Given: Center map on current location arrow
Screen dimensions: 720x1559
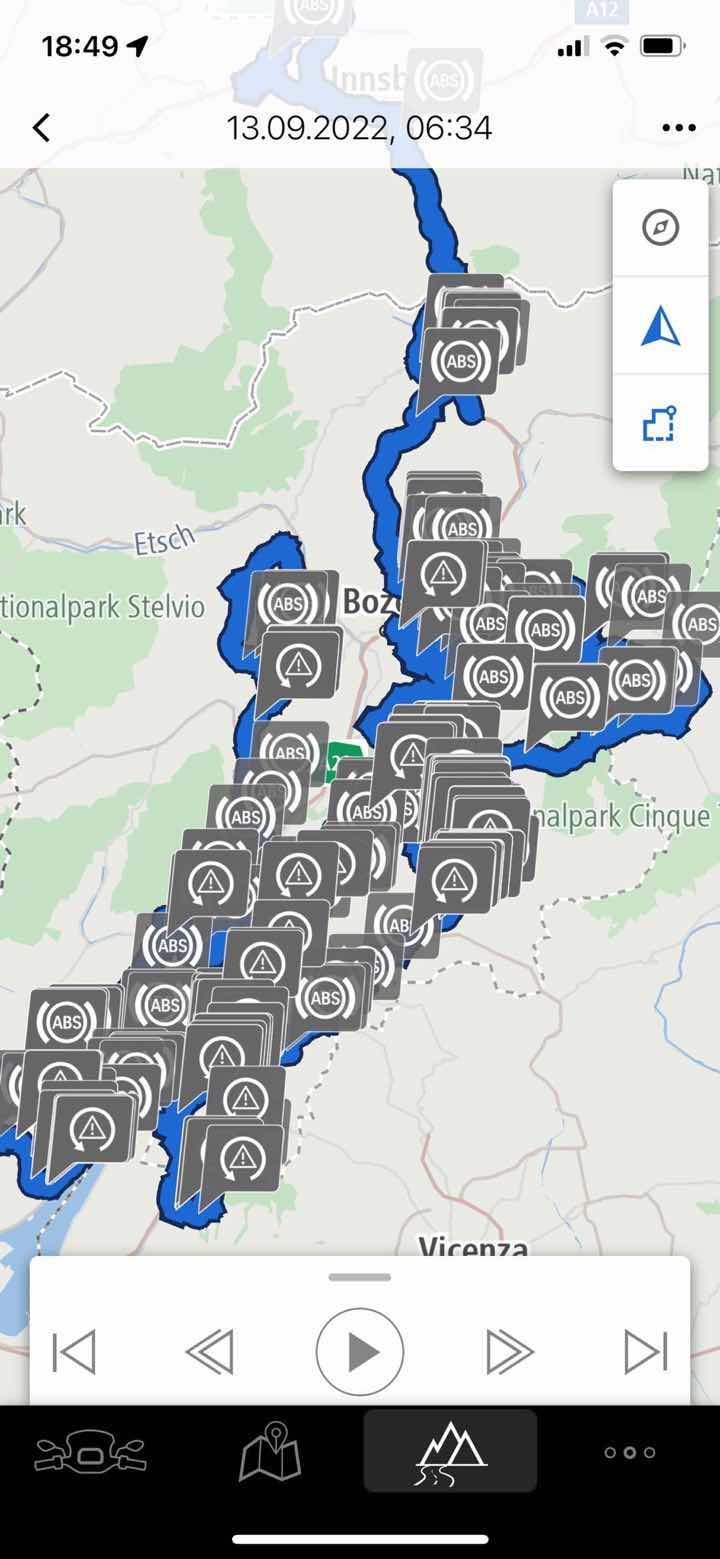Looking at the screenshot, I should coord(660,326).
